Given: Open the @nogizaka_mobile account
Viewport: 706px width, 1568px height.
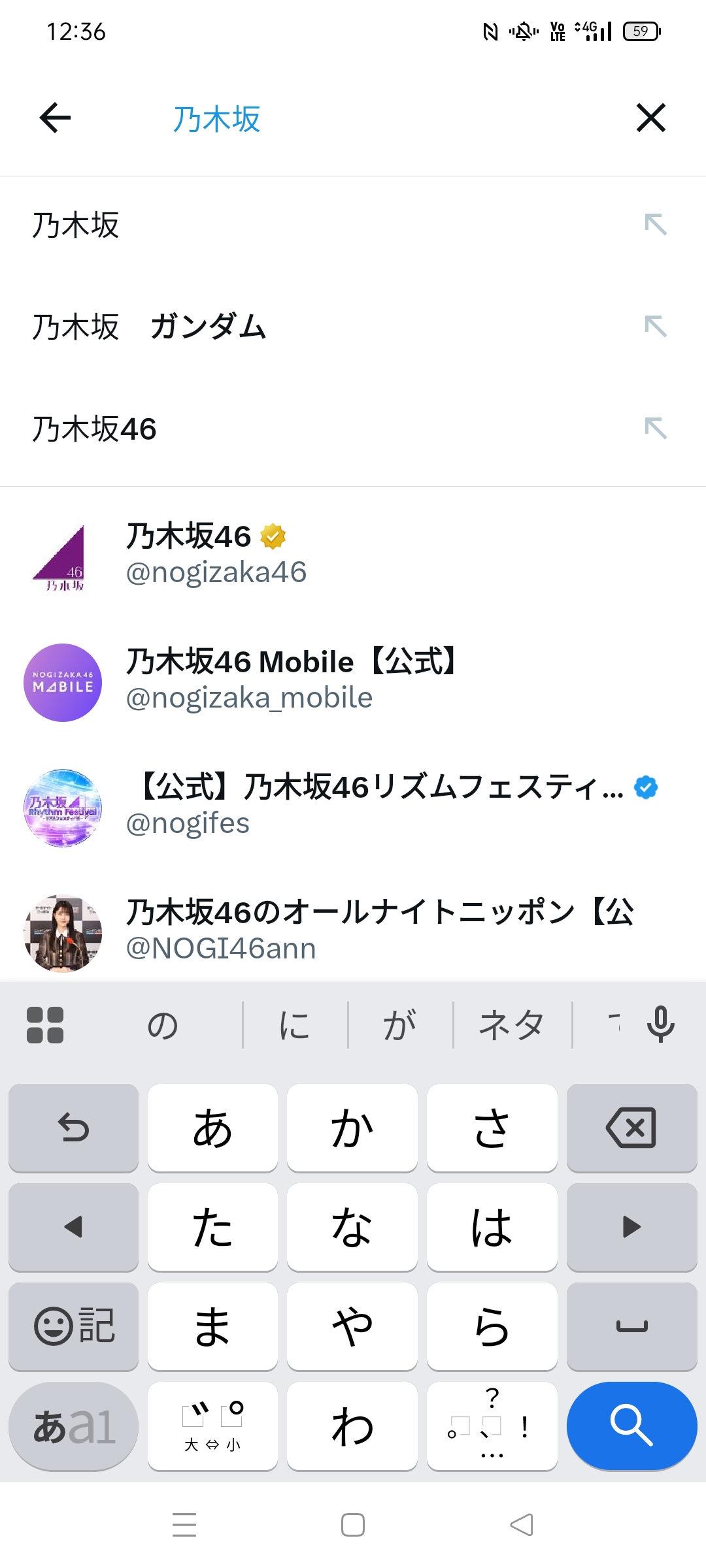Looking at the screenshot, I should (x=353, y=681).
